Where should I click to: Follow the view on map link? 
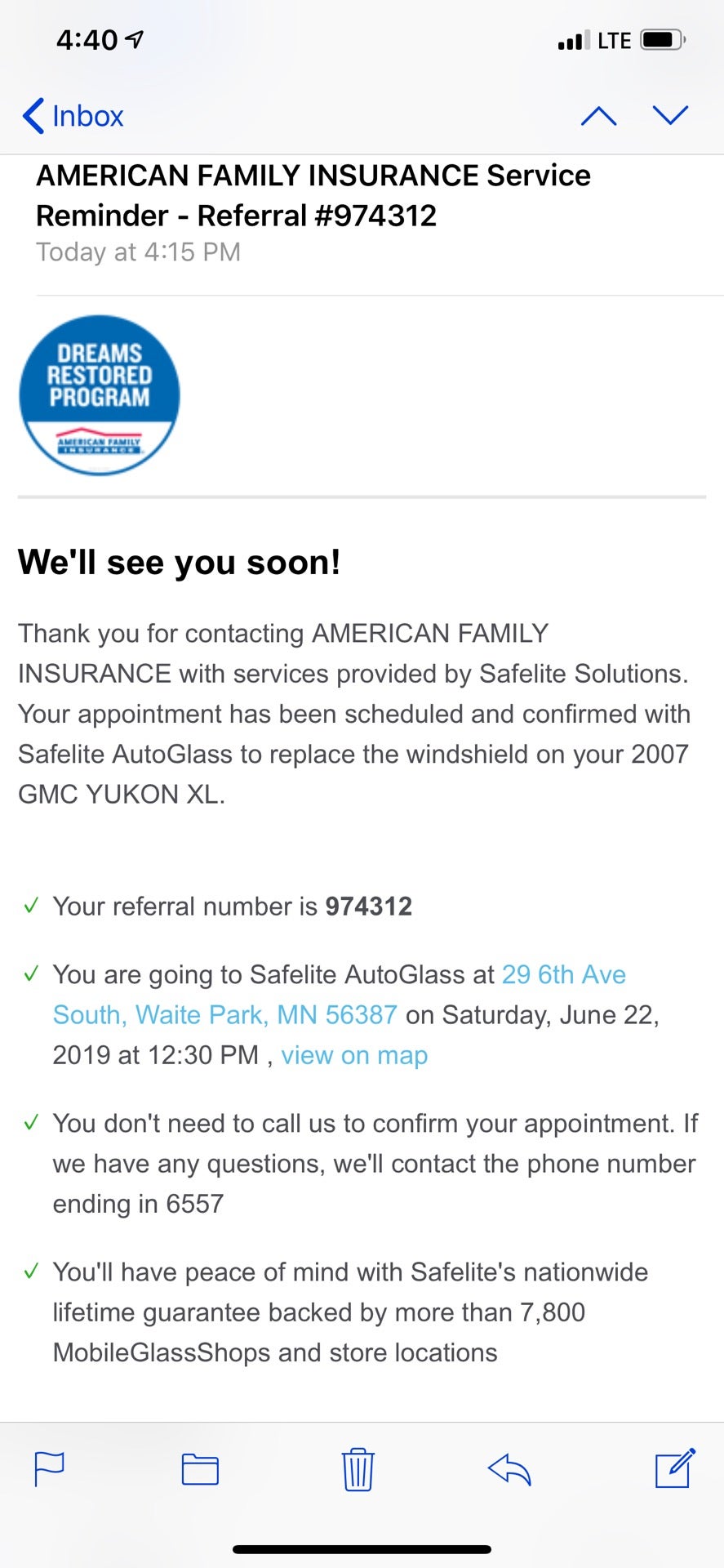click(x=354, y=1056)
